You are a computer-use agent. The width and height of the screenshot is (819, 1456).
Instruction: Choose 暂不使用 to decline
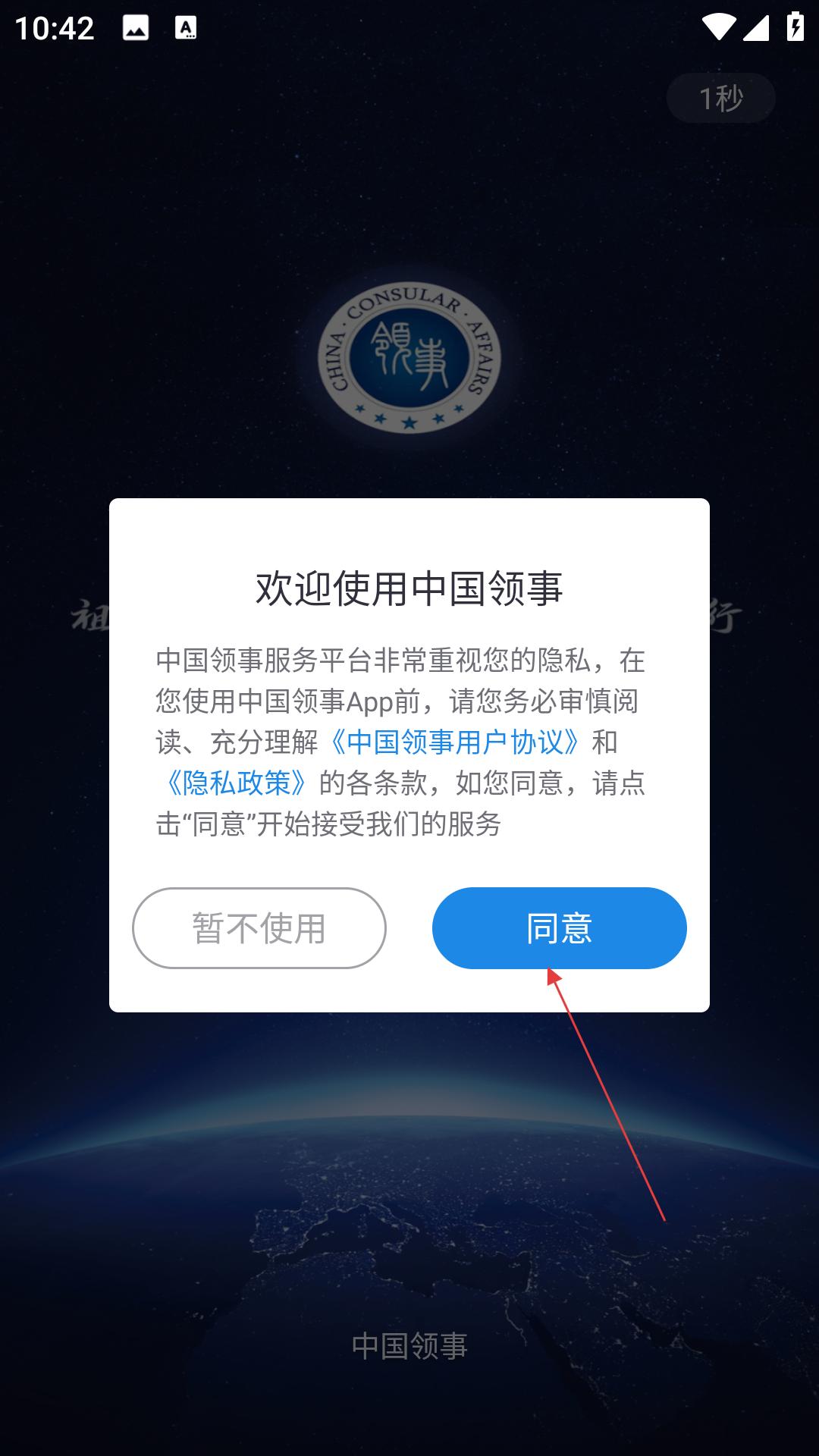[x=259, y=927]
